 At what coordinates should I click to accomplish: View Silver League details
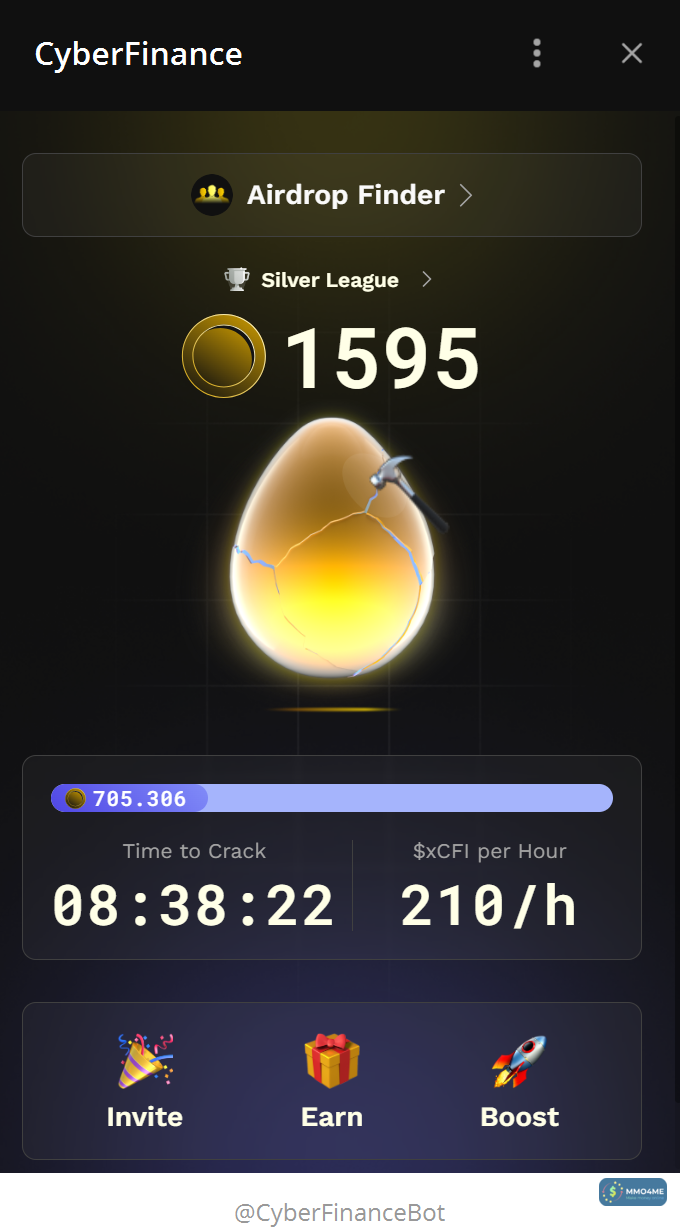(329, 280)
